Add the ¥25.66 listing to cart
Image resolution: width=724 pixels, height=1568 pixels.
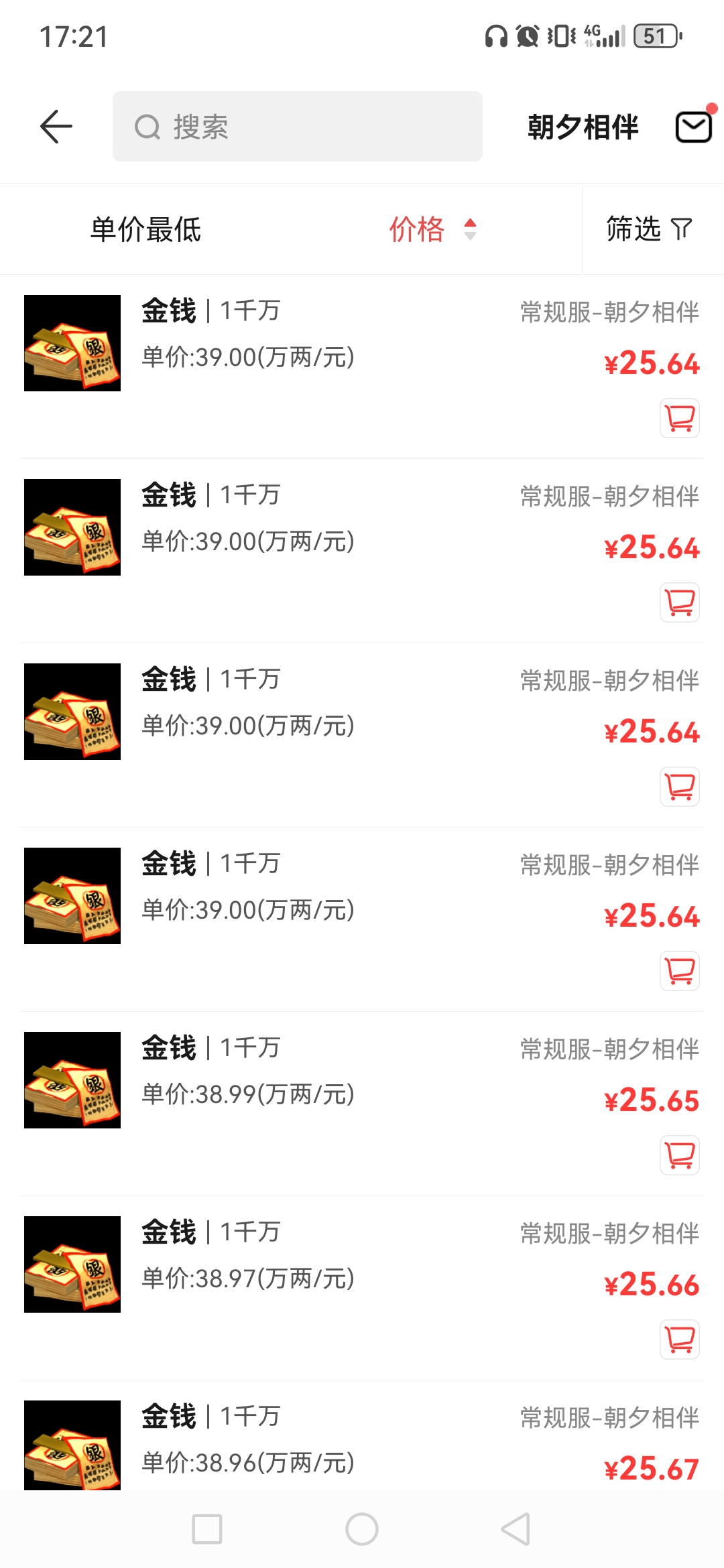click(680, 1340)
